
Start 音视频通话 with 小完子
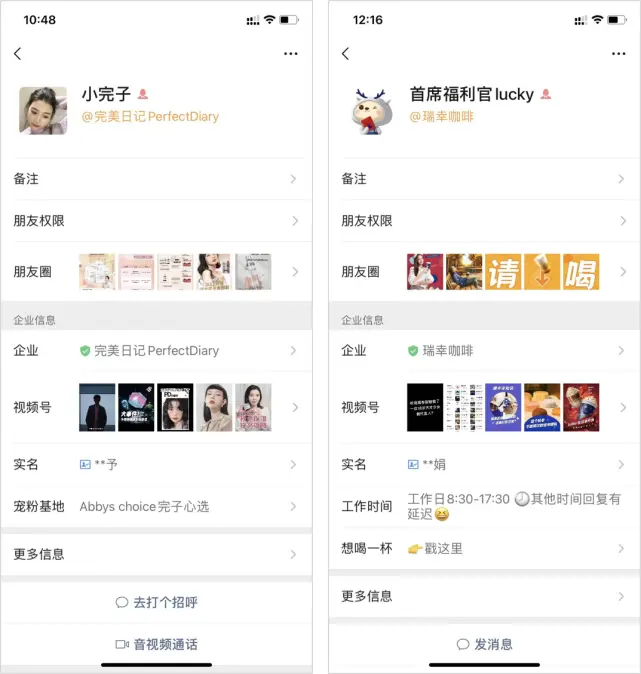point(157,644)
